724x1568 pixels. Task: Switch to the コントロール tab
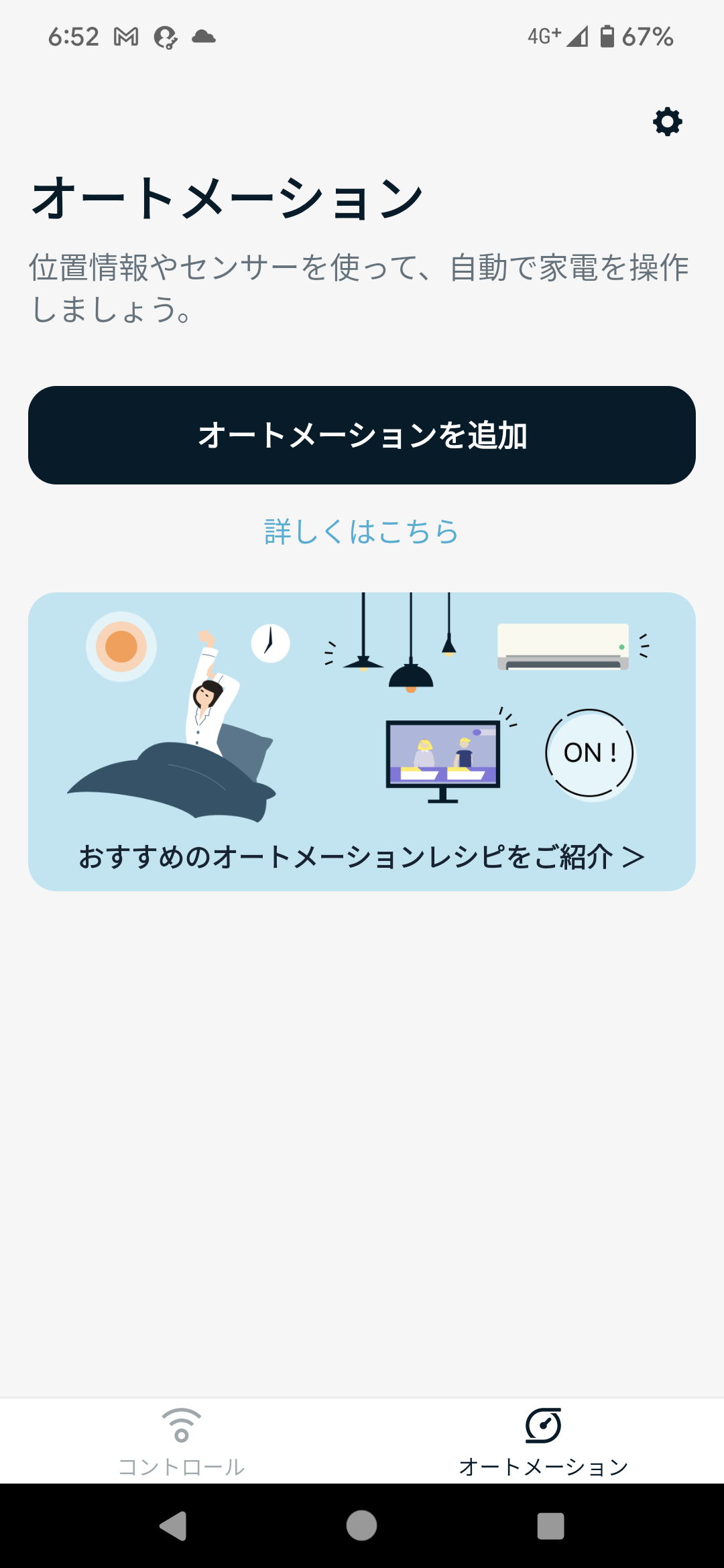pyautogui.click(x=181, y=1442)
